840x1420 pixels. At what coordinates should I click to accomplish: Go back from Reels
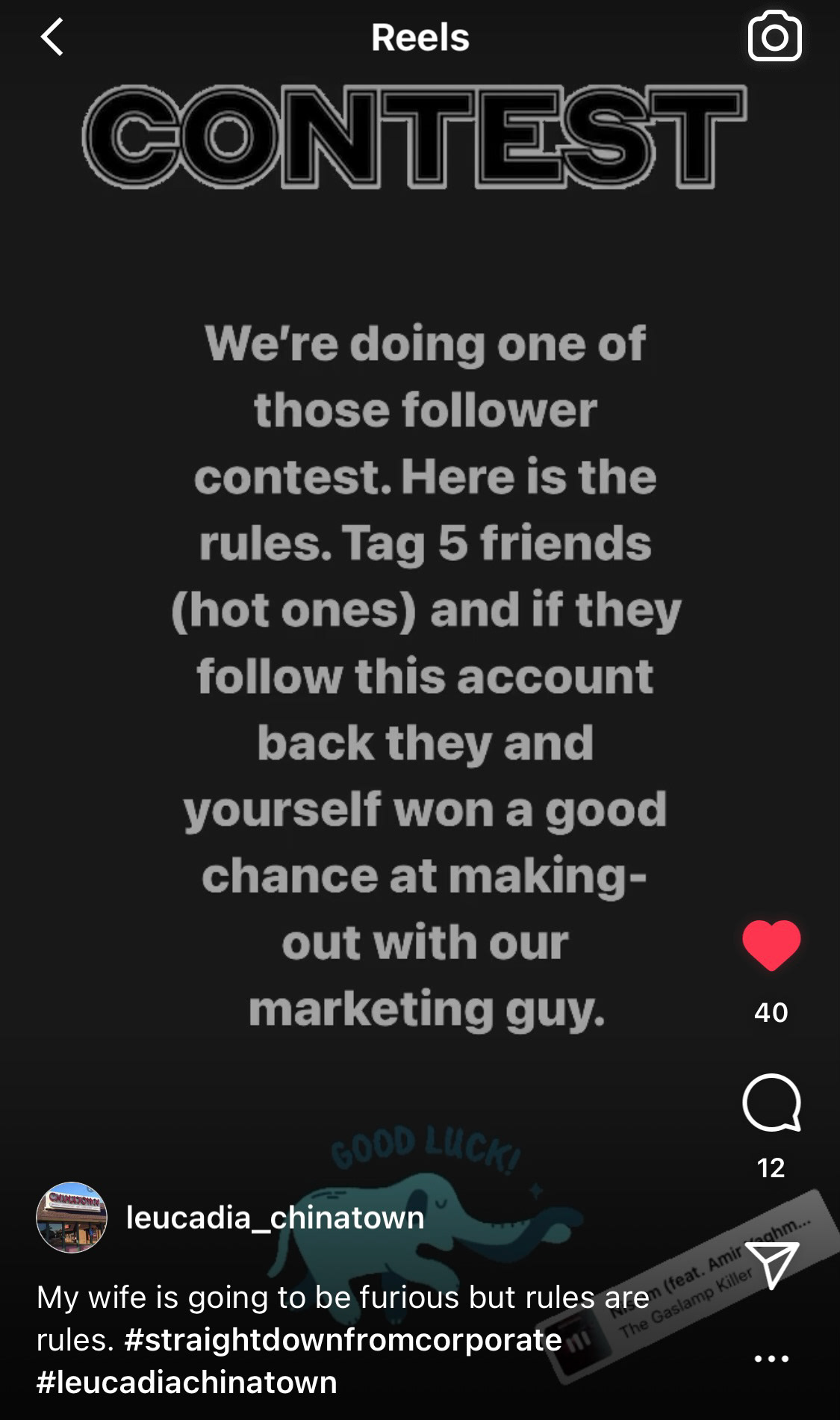(x=52, y=37)
